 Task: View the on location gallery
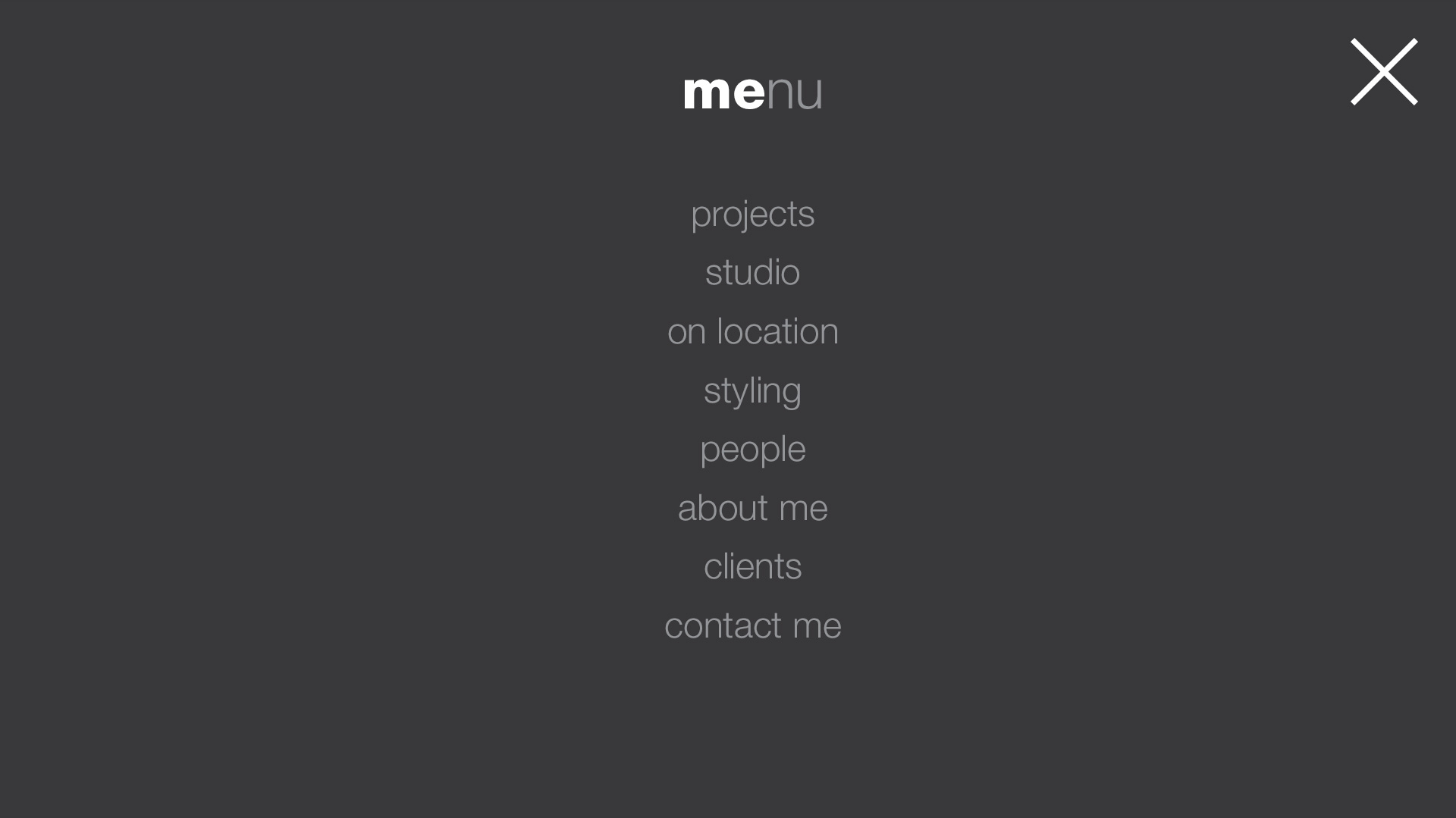[x=752, y=332]
